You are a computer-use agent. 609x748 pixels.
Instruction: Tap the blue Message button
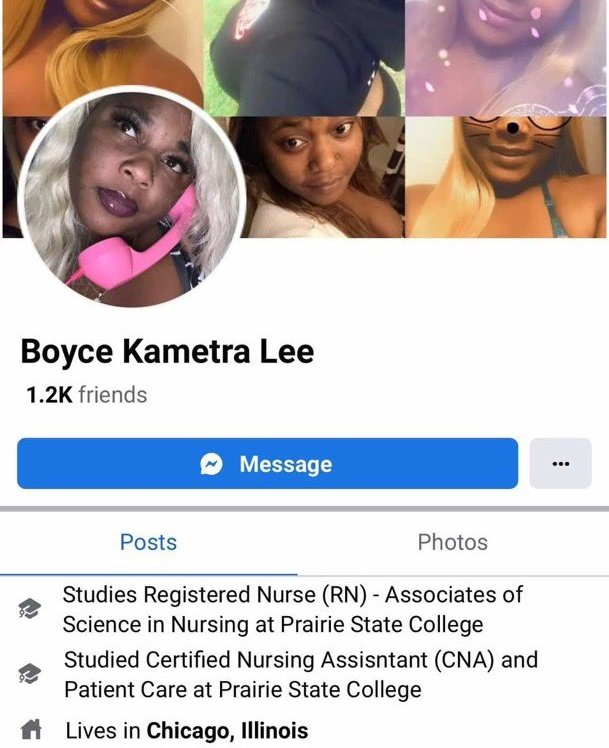click(267, 464)
